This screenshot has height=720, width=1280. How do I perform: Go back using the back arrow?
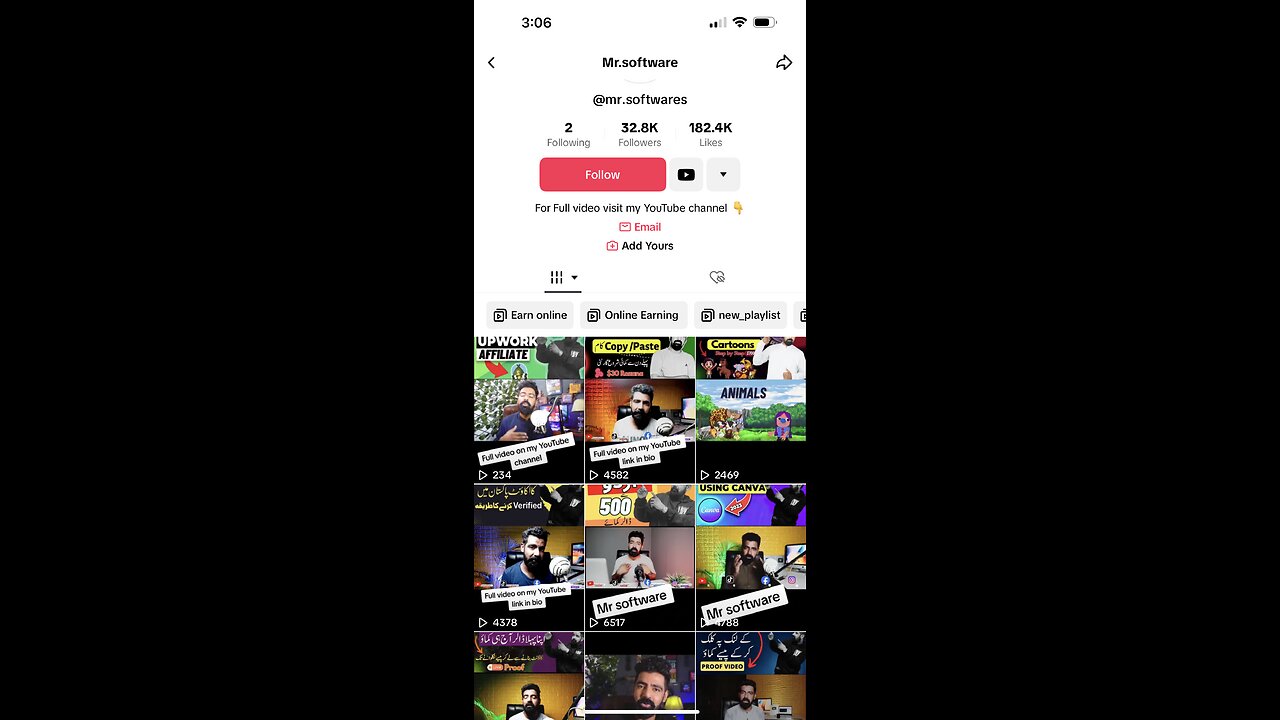pos(491,63)
